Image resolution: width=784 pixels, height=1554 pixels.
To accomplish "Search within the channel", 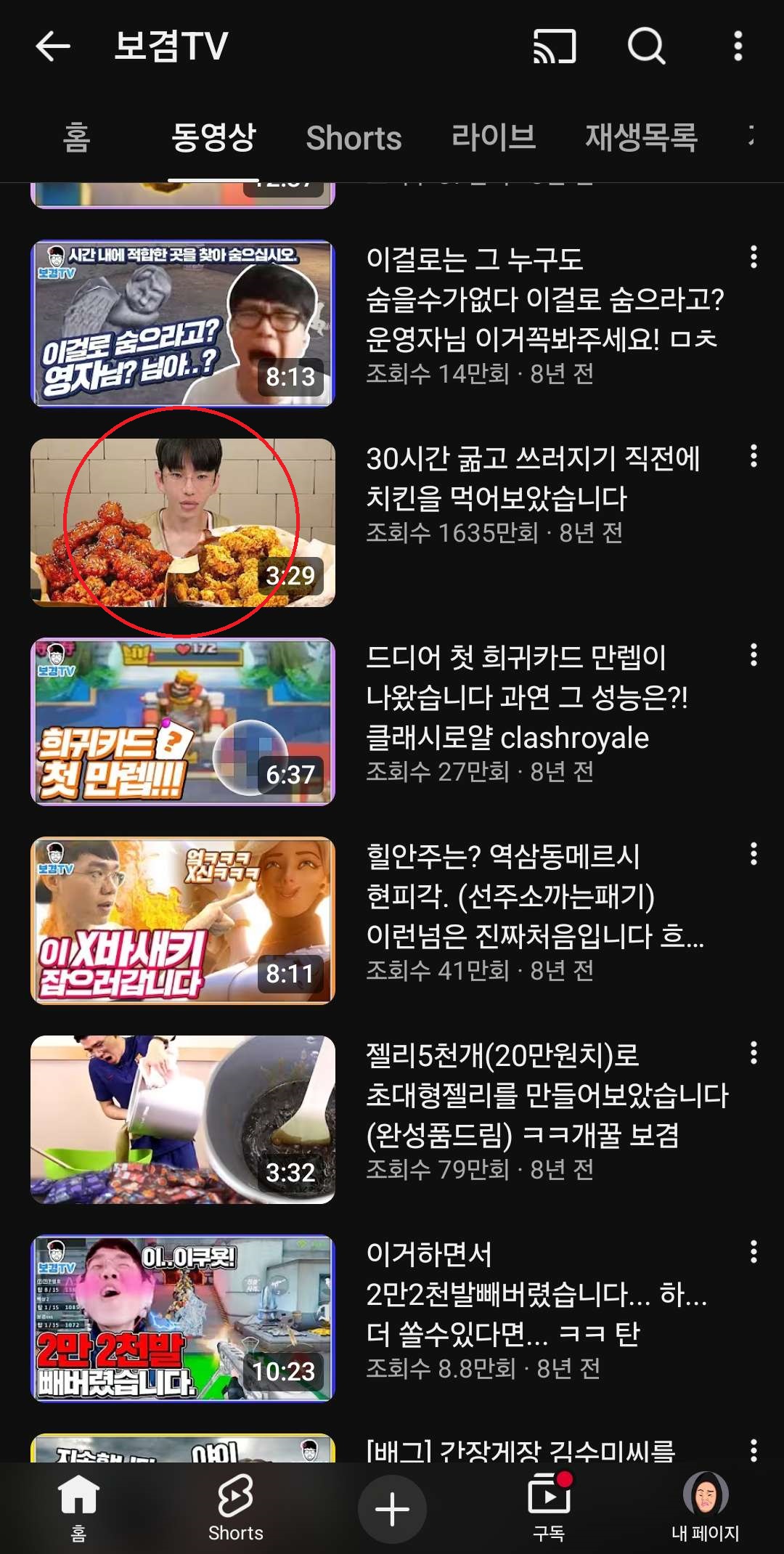I will click(646, 46).
